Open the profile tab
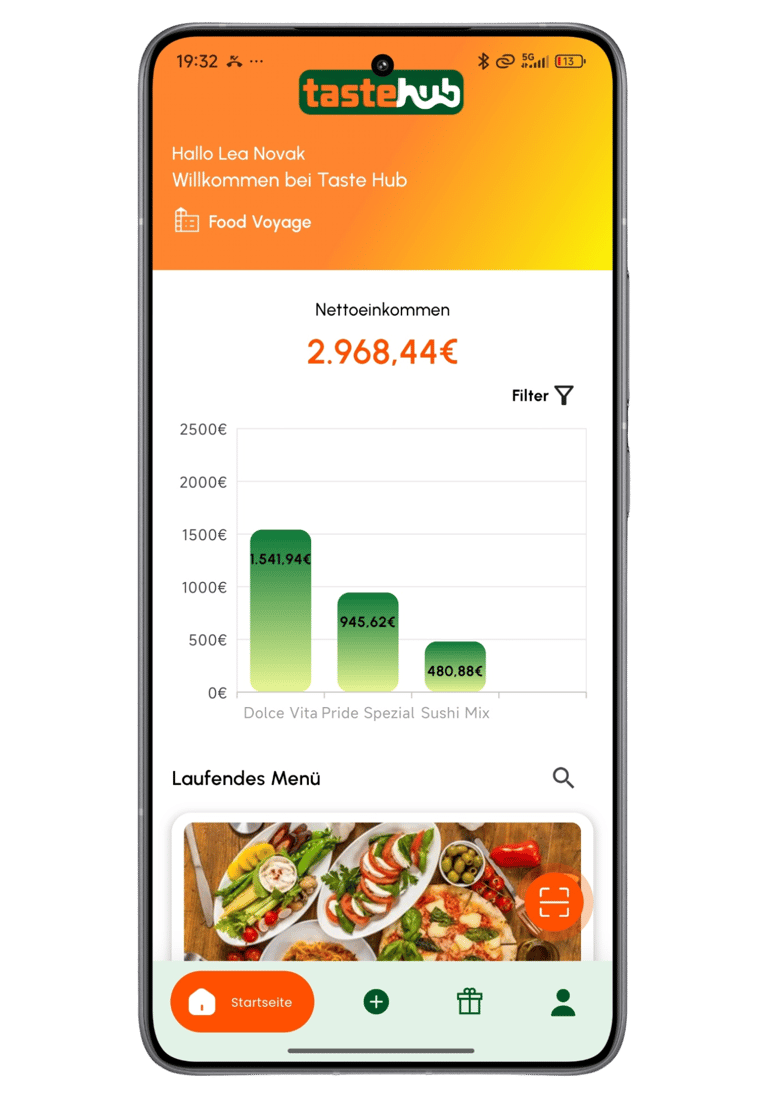This screenshot has width=768, height=1098. coord(563,1001)
